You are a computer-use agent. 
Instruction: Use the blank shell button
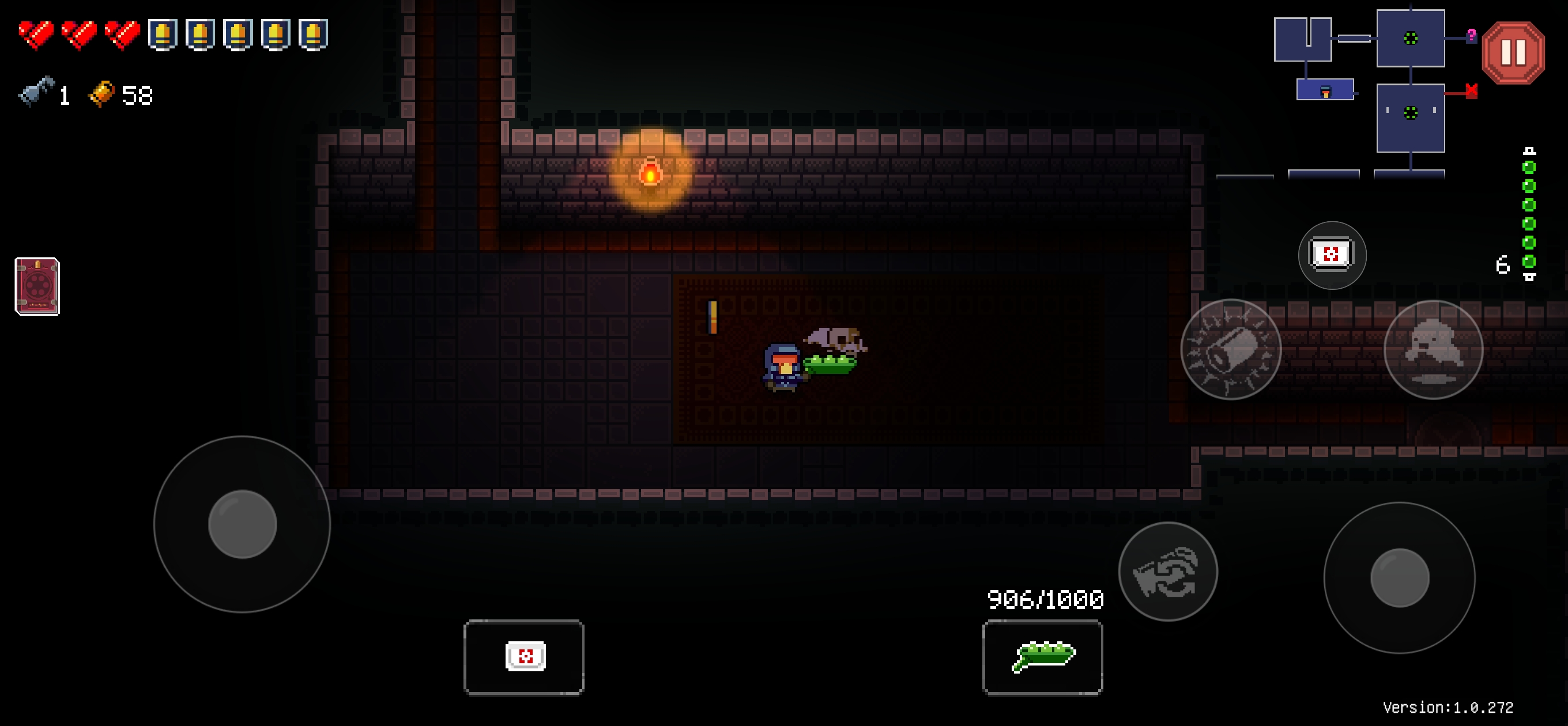(x=1231, y=350)
